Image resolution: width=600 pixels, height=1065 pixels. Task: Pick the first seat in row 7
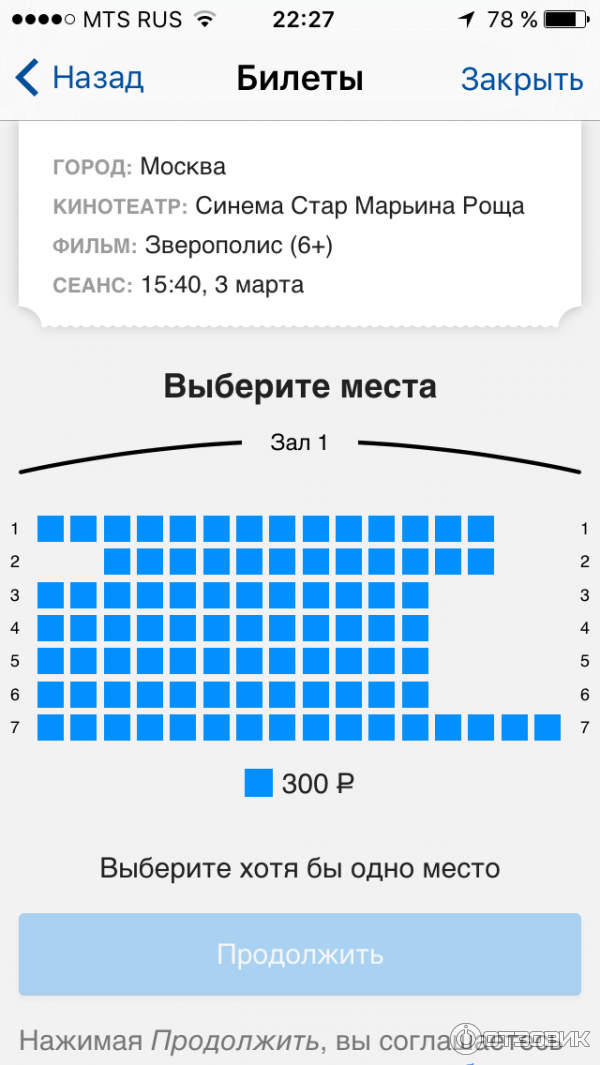pyautogui.click(x=51, y=727)
